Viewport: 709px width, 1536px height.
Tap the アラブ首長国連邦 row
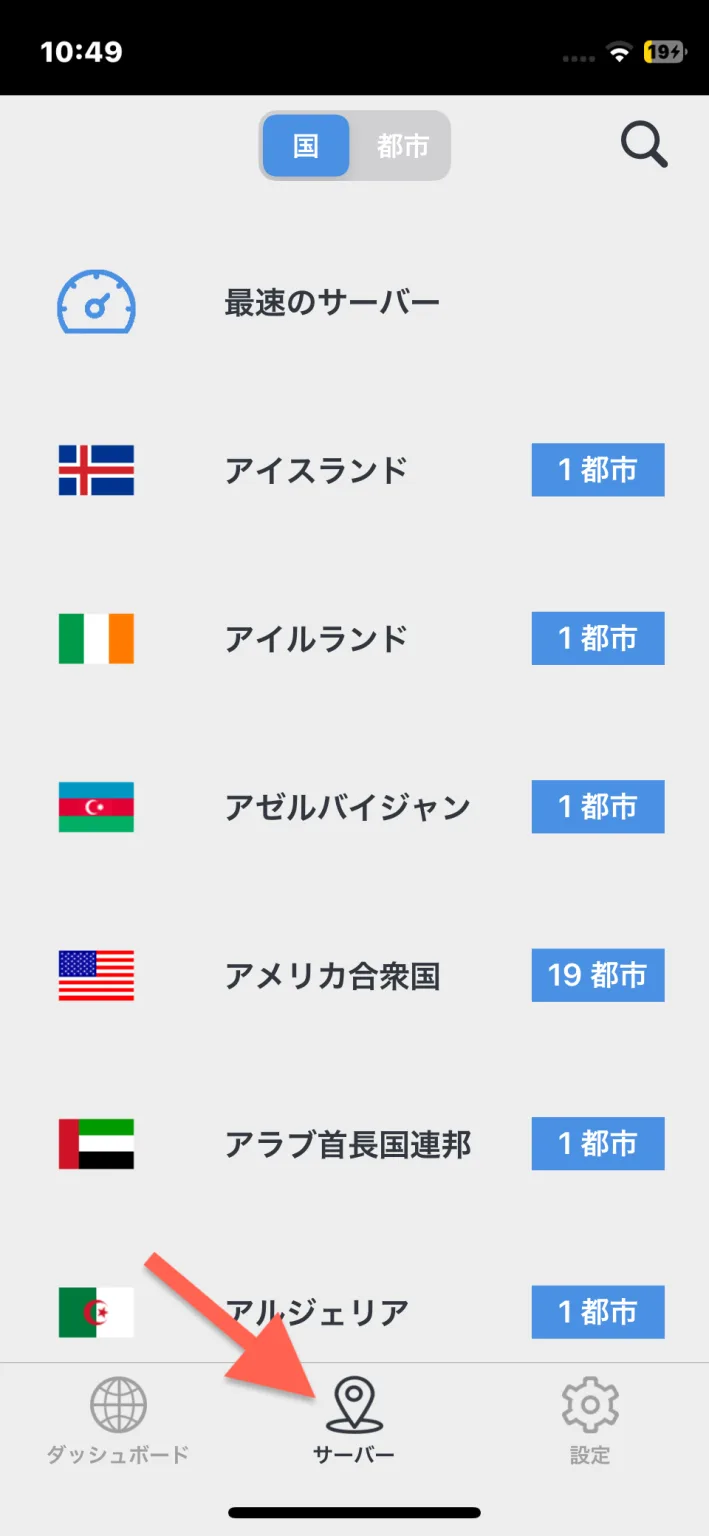(x=346, y=1144)
